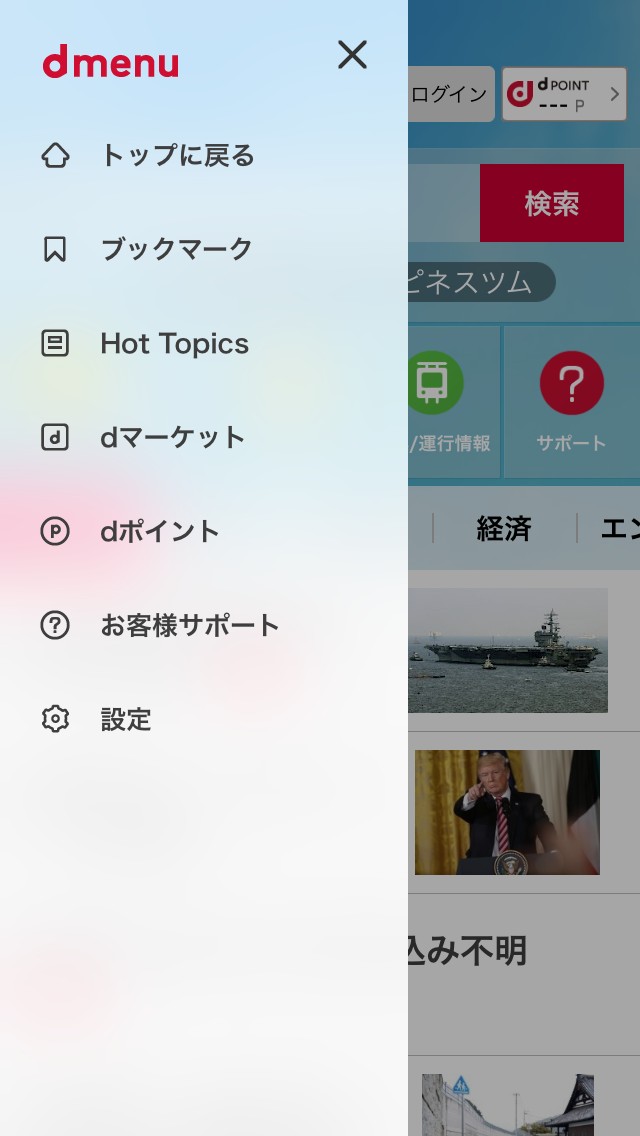
Task: Go to dポイント
Action: point(159,531)
